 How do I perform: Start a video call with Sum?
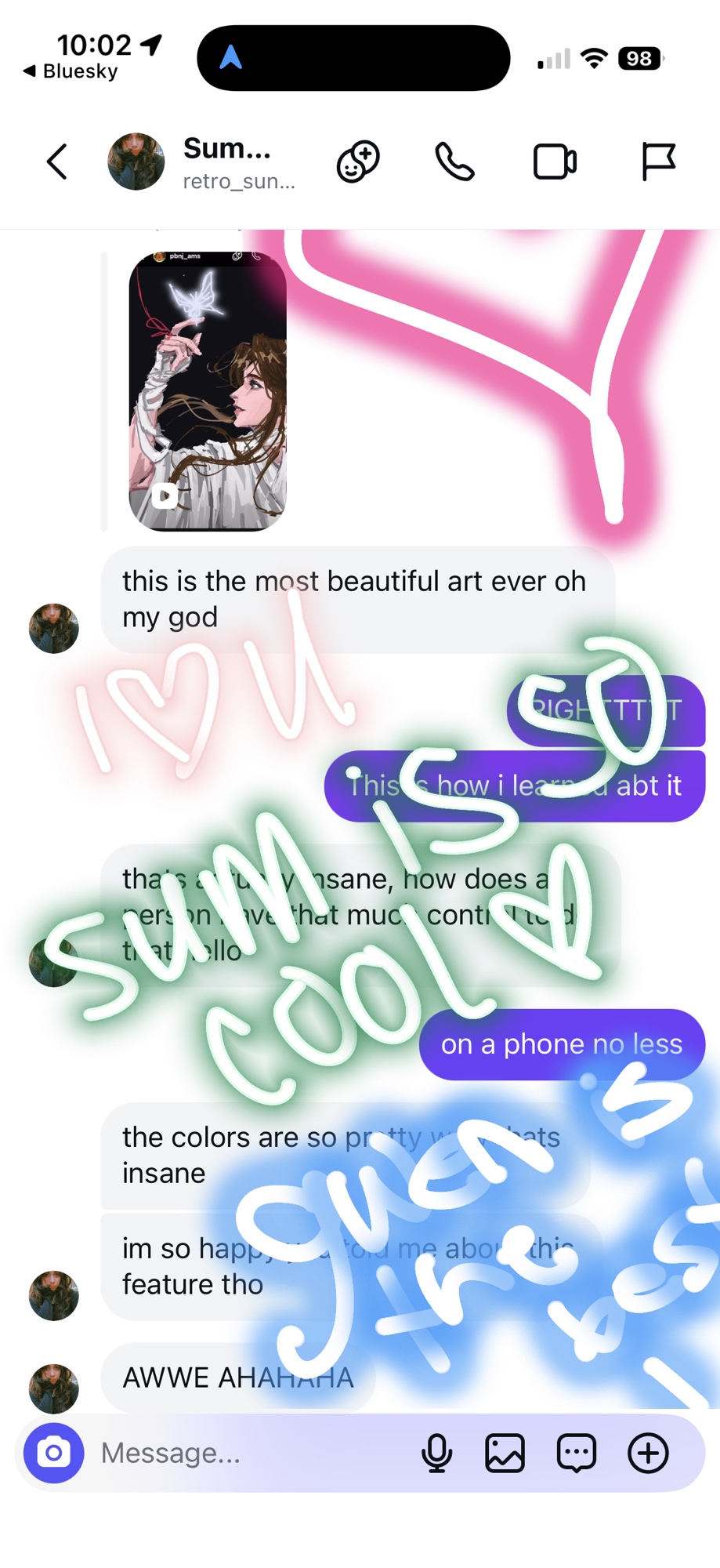point(555,162)
